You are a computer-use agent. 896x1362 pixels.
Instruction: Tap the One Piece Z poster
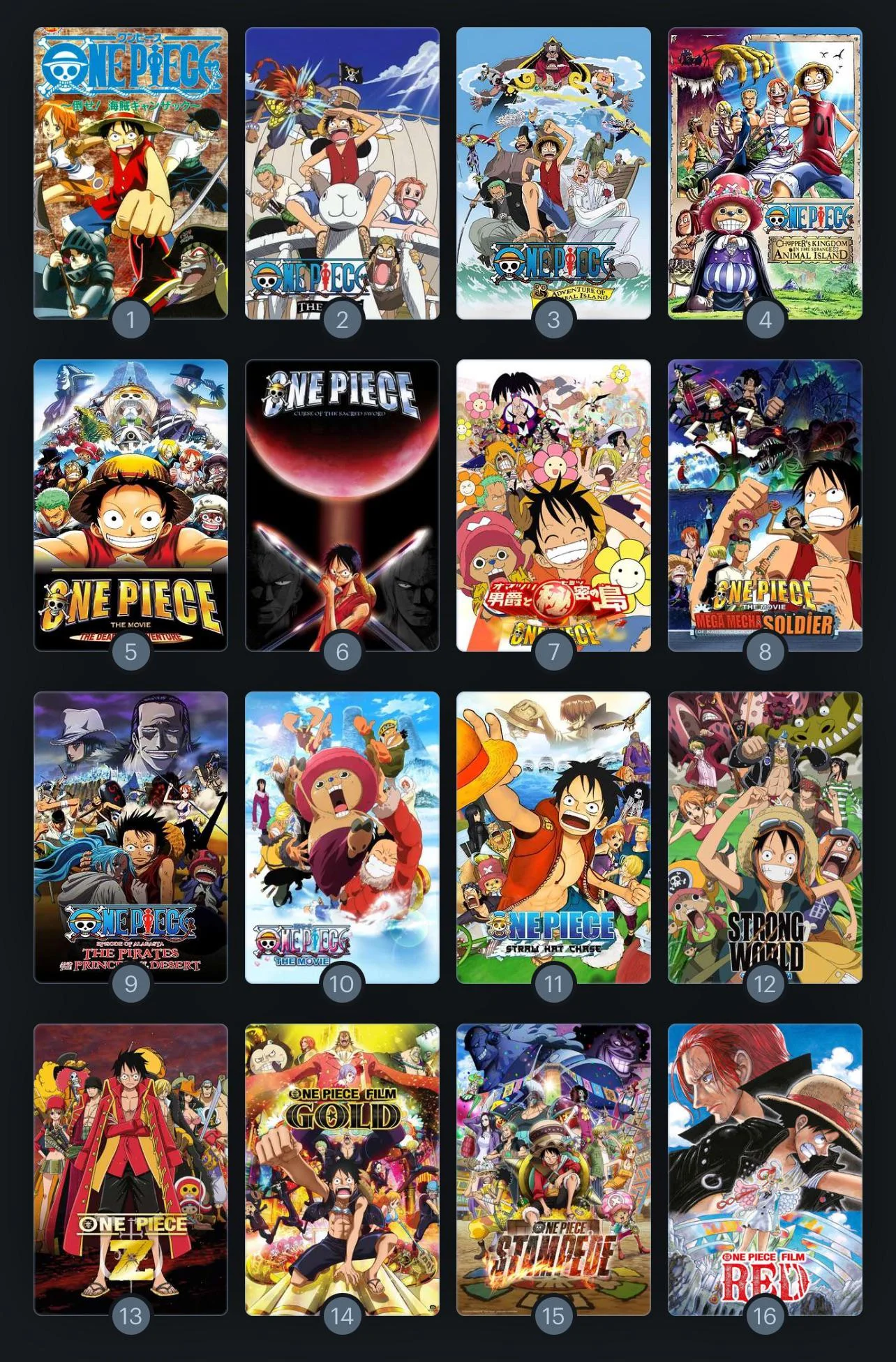coord(130,1169)
